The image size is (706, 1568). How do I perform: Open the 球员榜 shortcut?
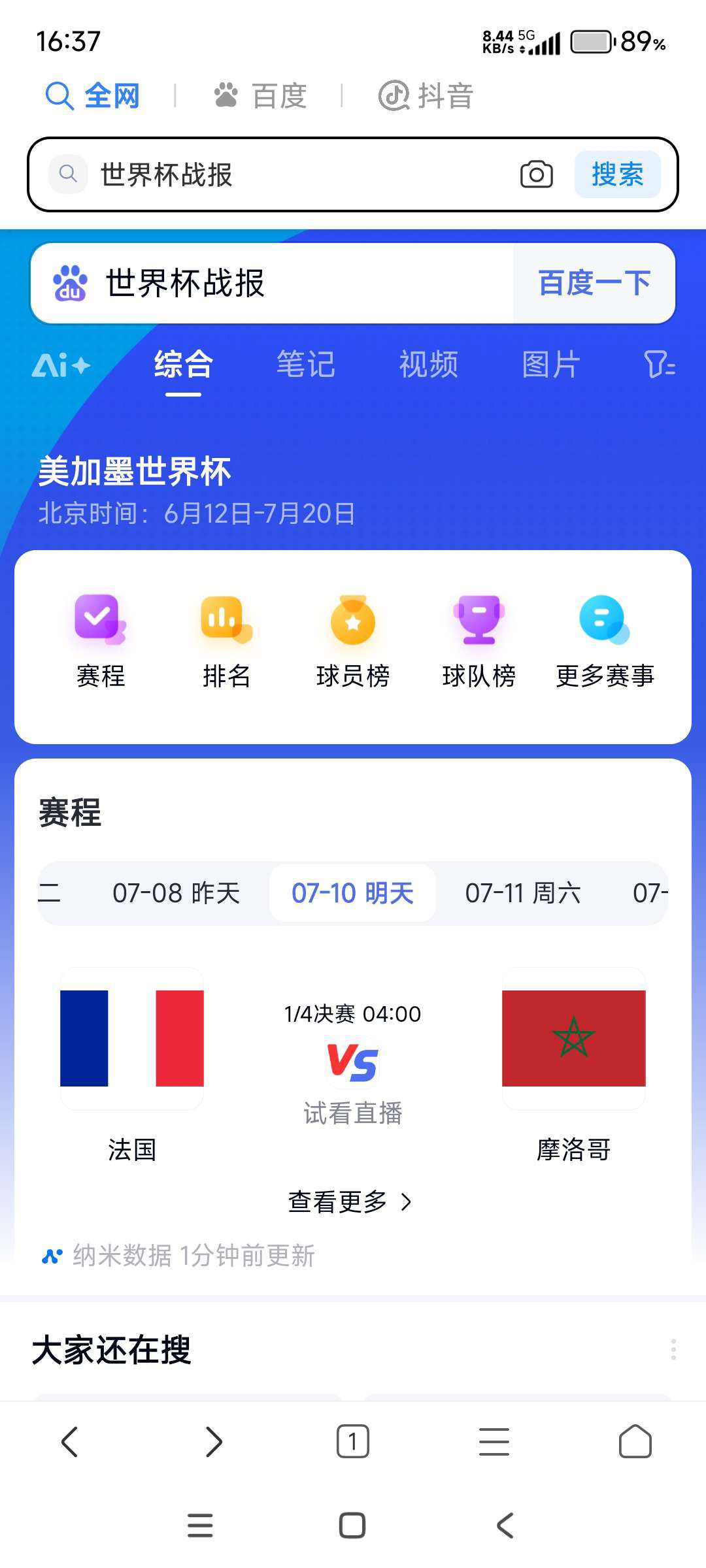pyautogui.click(x=353, y=641)
